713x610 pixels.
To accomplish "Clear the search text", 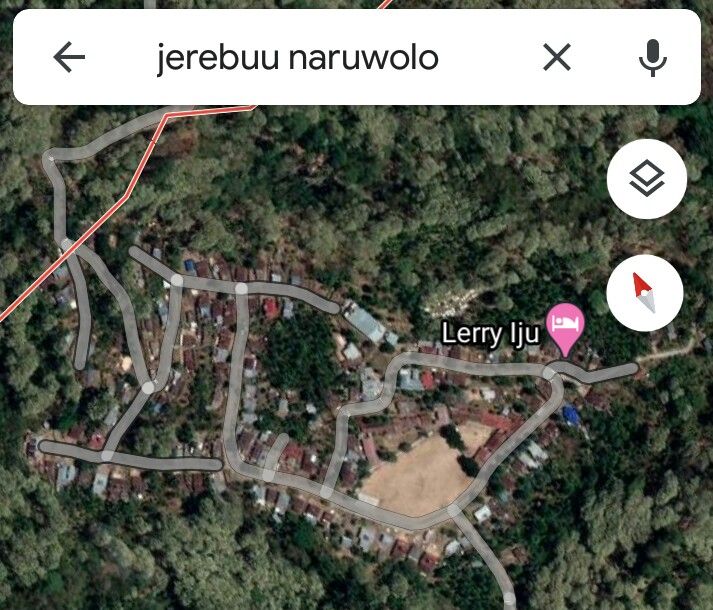I will tap(557, 58).
